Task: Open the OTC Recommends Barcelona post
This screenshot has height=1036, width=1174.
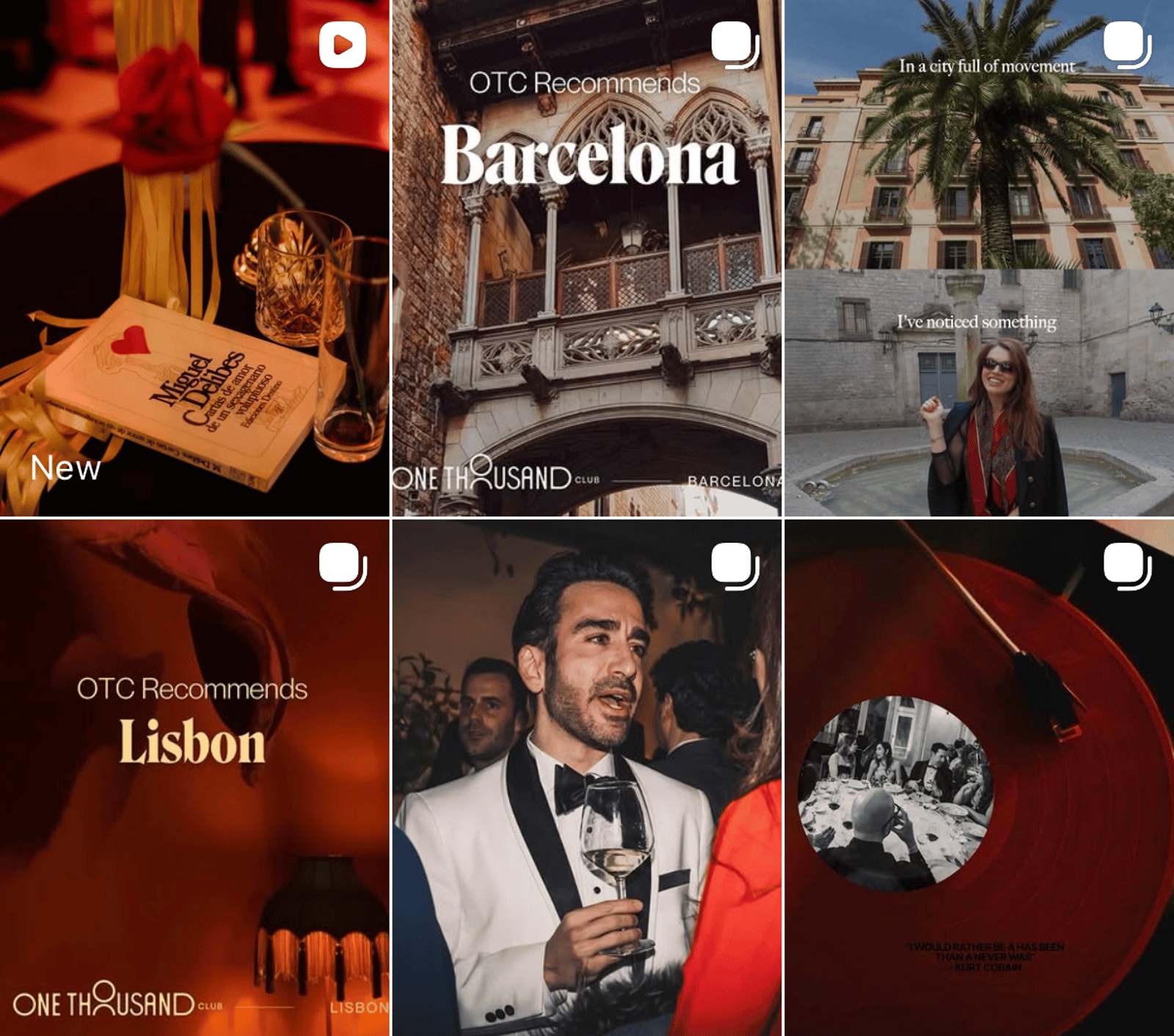Action: pos(586,258)
